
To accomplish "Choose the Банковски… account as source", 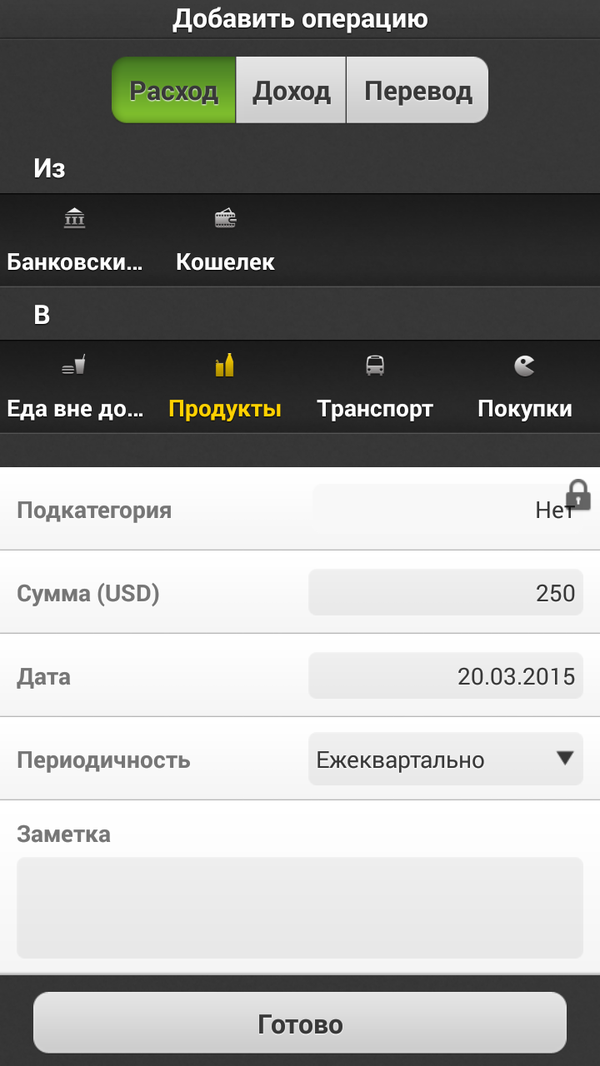I will (x=75, y=242).
